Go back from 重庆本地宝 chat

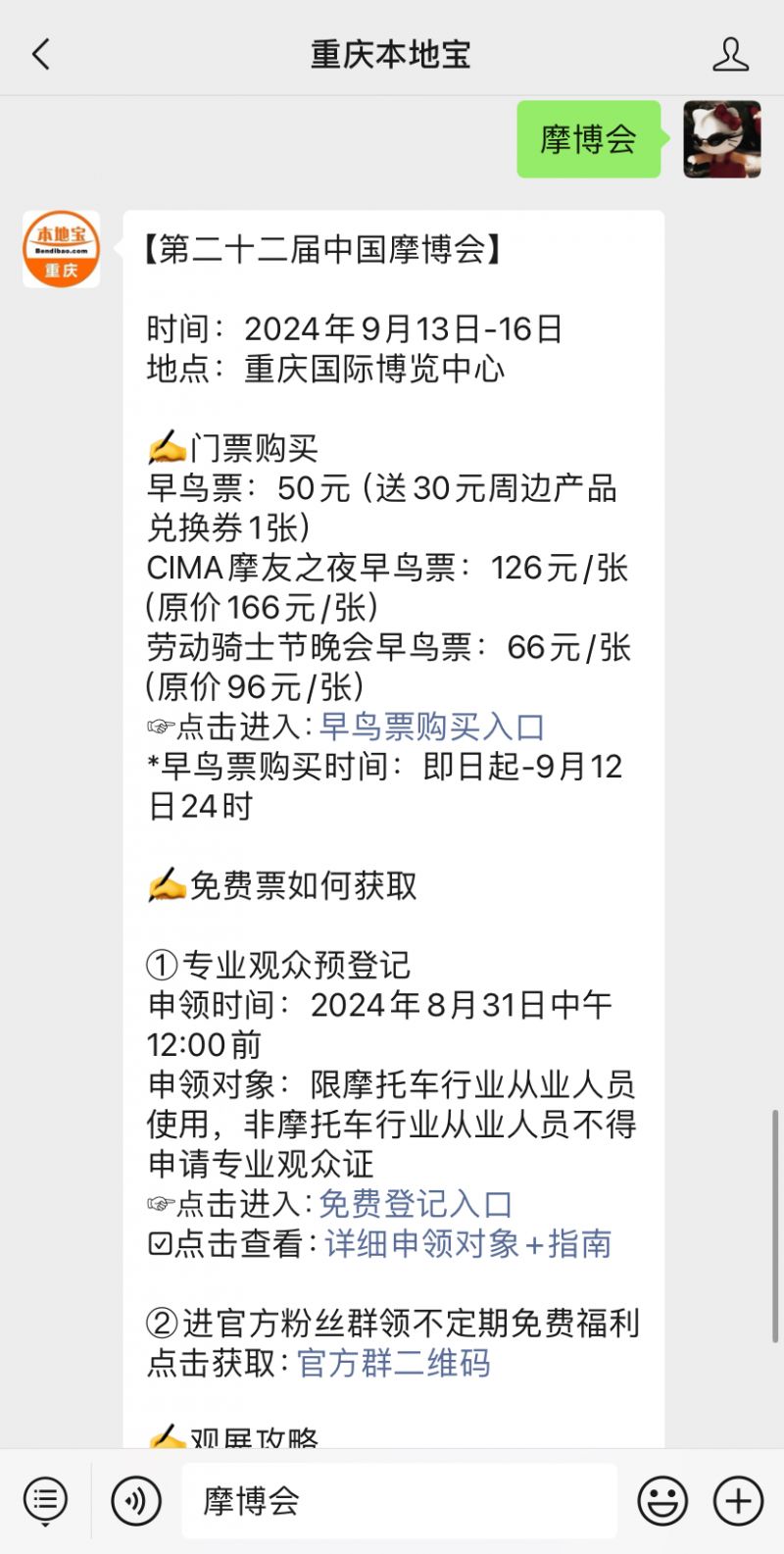coord(41,54)
